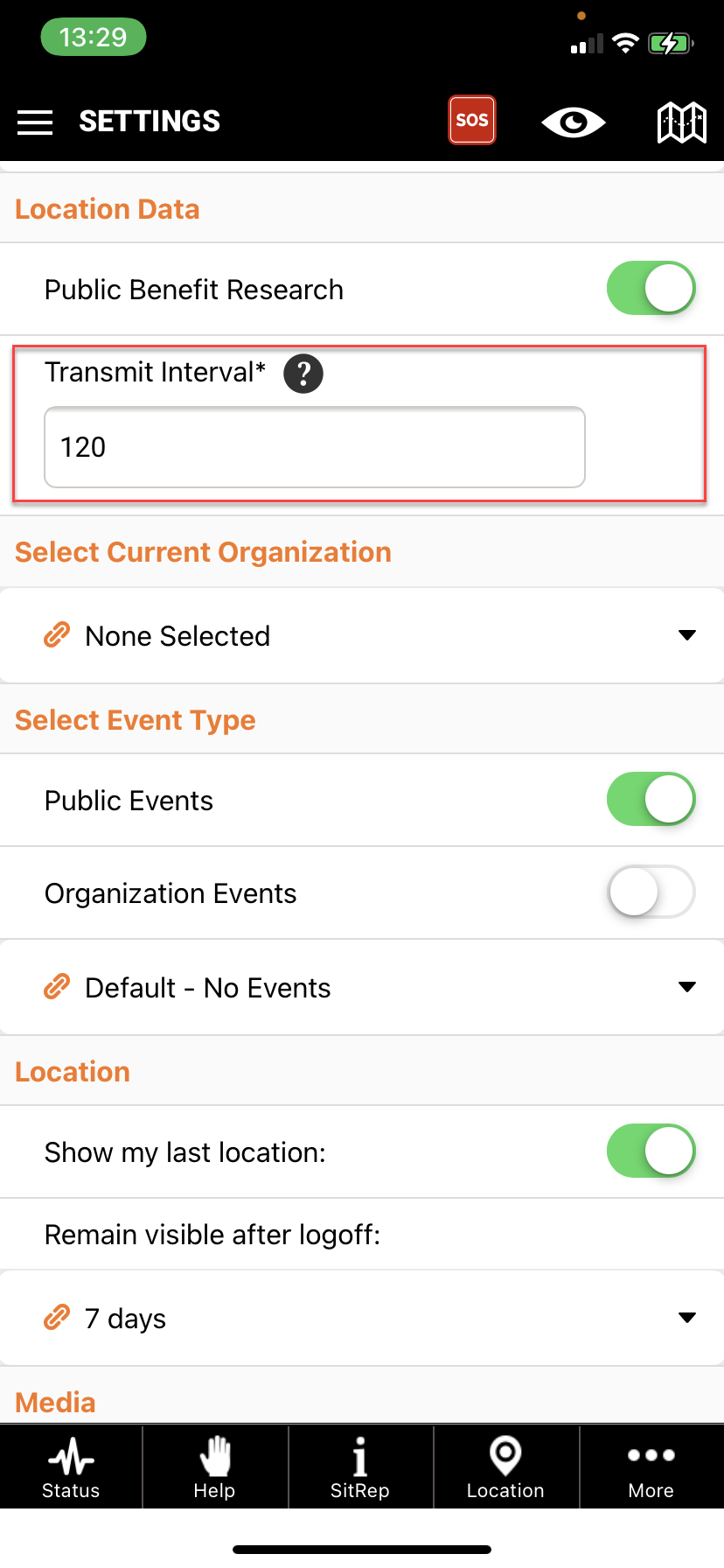This screenshot has width=724, height=1568.
Task: Turn off Public Events switch
Action: click(x=651, y=799)
